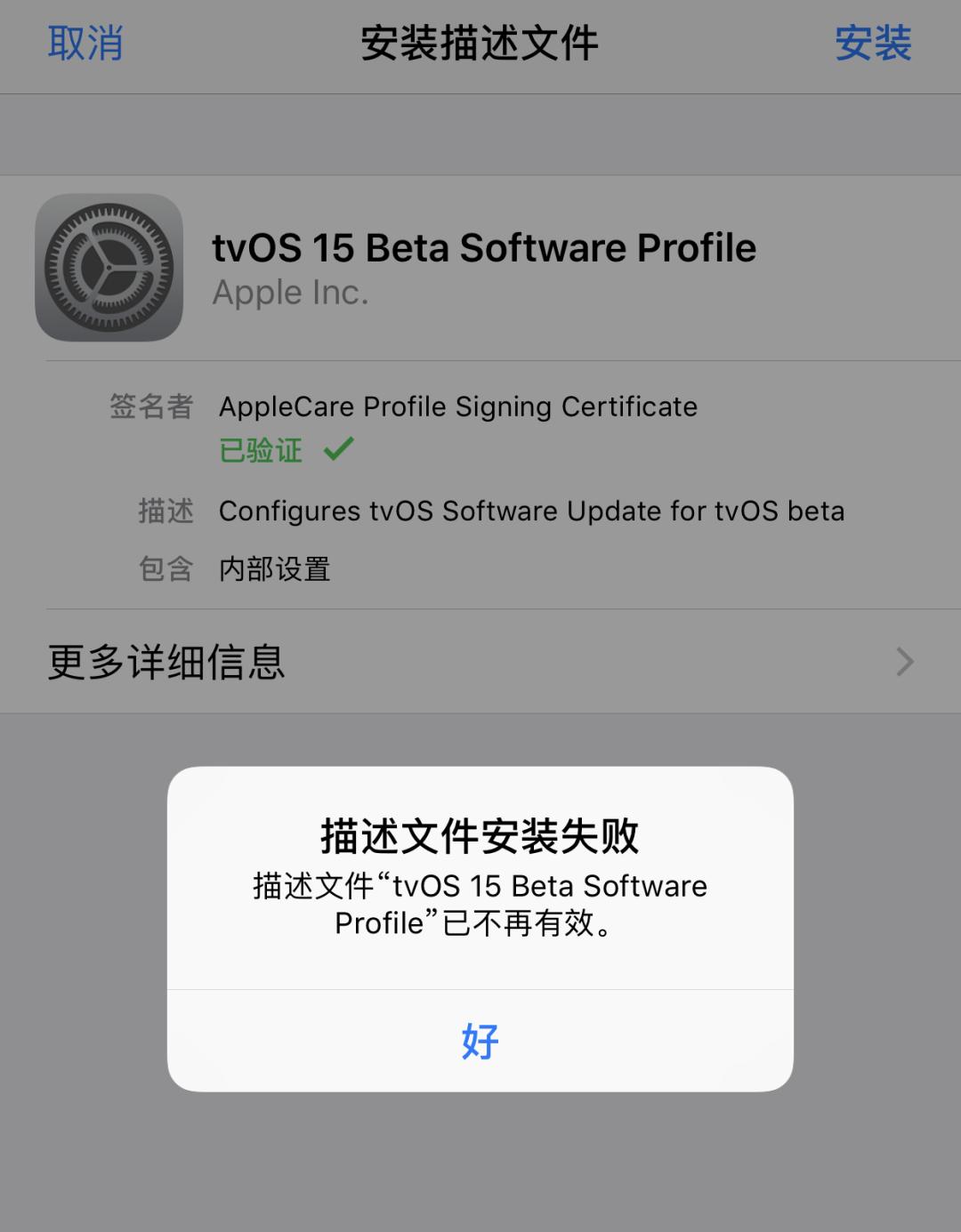Dismiss the failure alert with 好

480,1041
